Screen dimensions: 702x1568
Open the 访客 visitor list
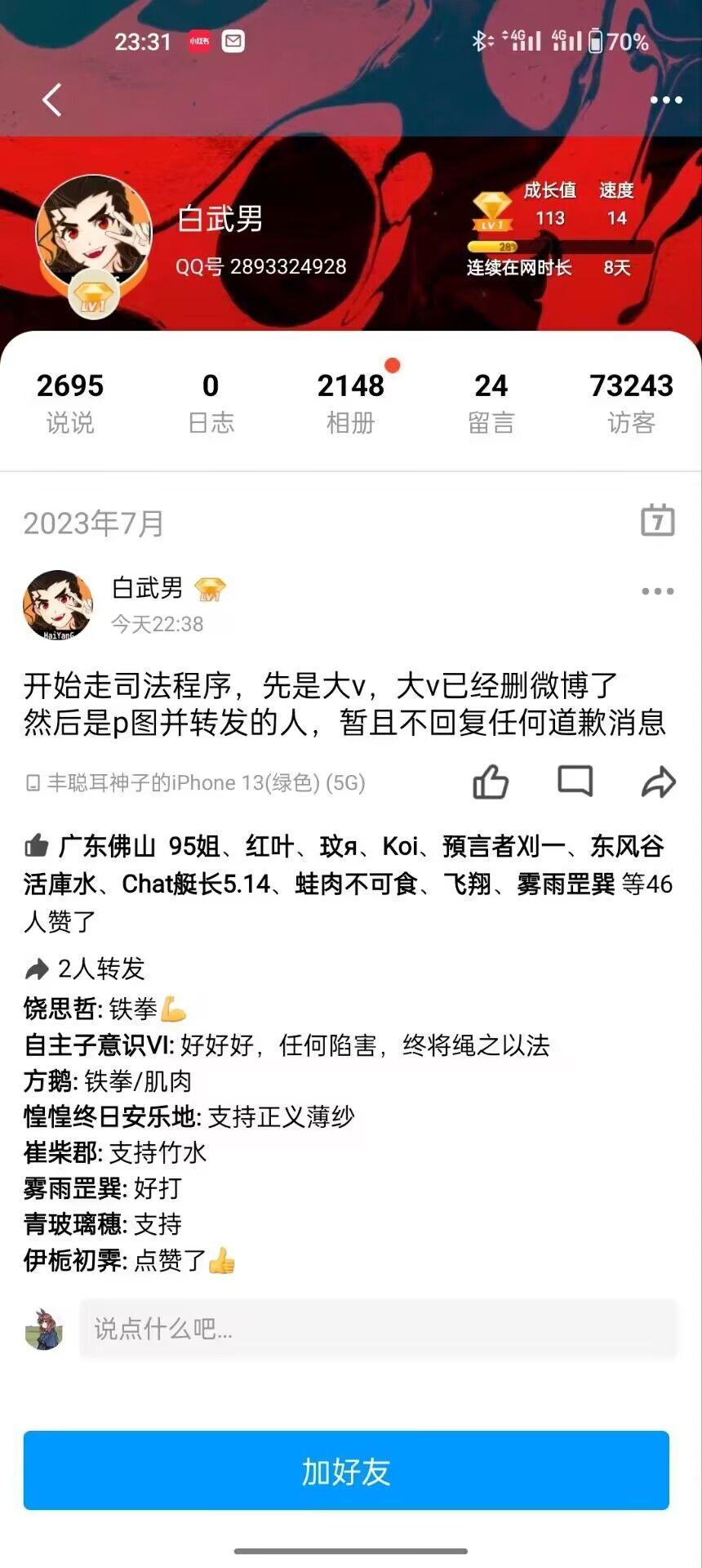(631, 401)
